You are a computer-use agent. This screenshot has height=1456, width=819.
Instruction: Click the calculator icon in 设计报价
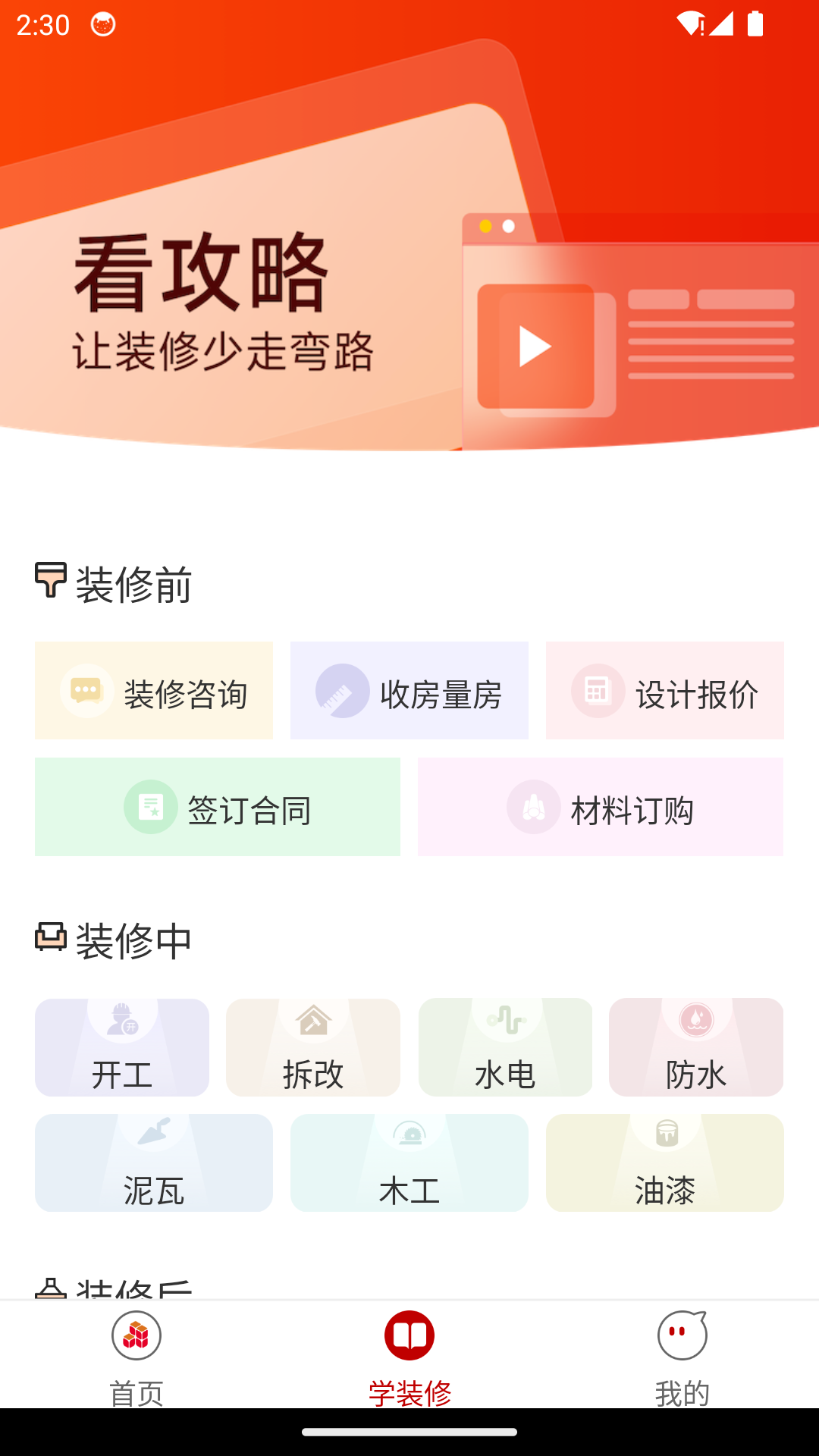(598, 691)
